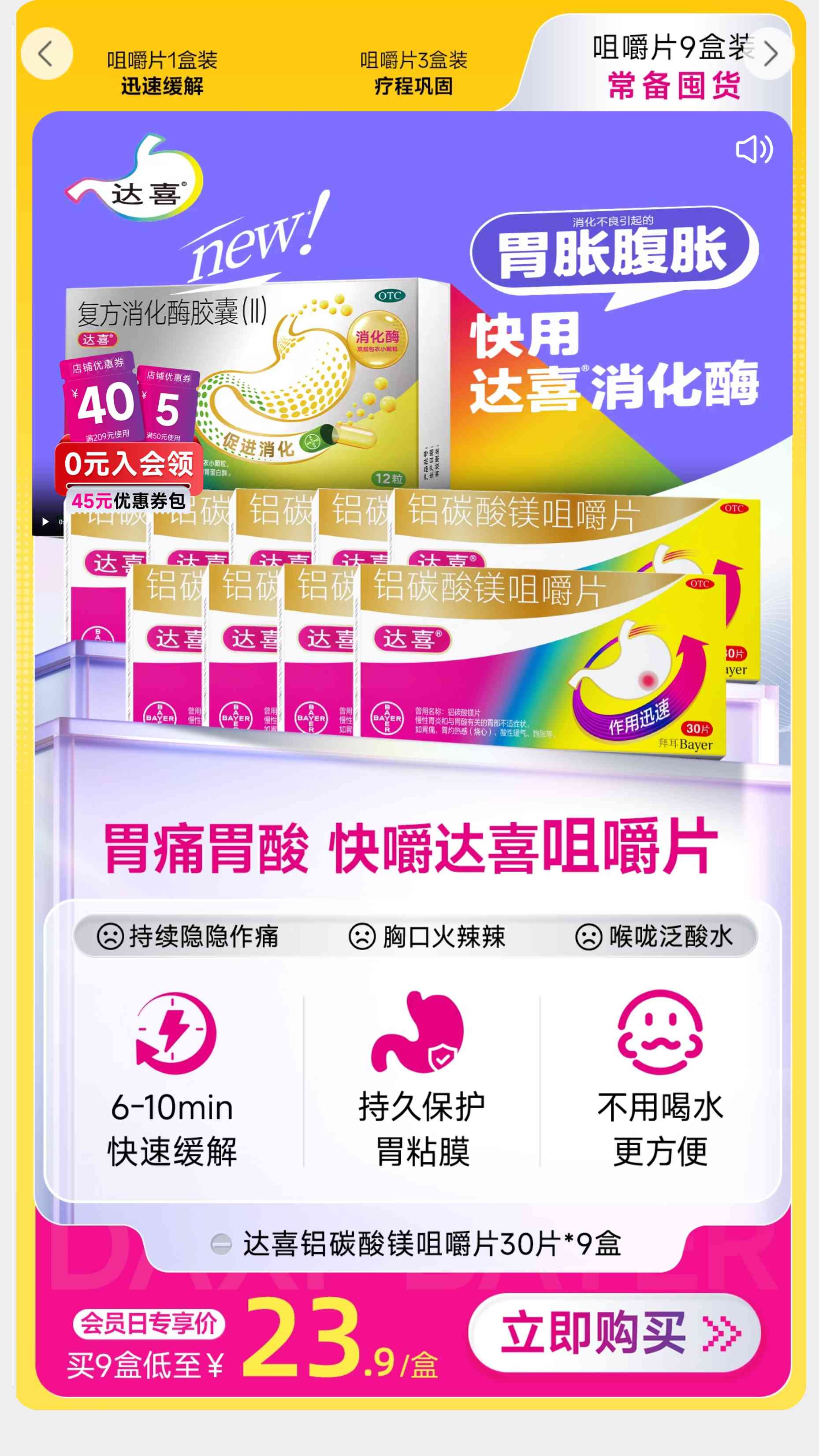Play the 达喜 product video

click(x=45, y=522)
